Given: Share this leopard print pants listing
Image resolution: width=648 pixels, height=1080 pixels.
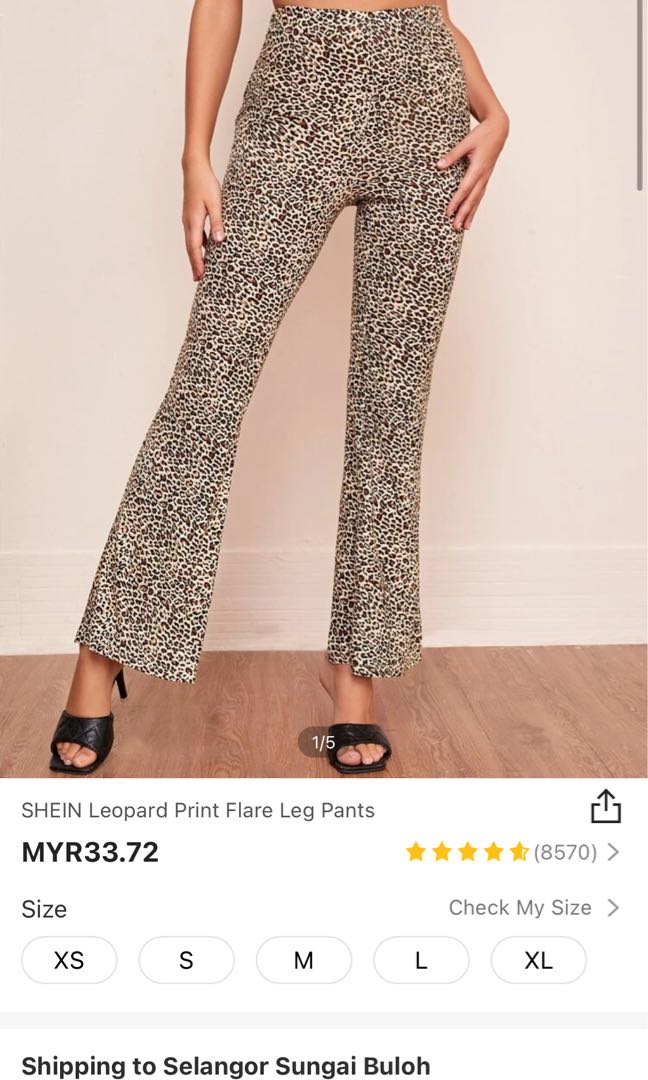Looking at the screenshot, I should [606, 807].
